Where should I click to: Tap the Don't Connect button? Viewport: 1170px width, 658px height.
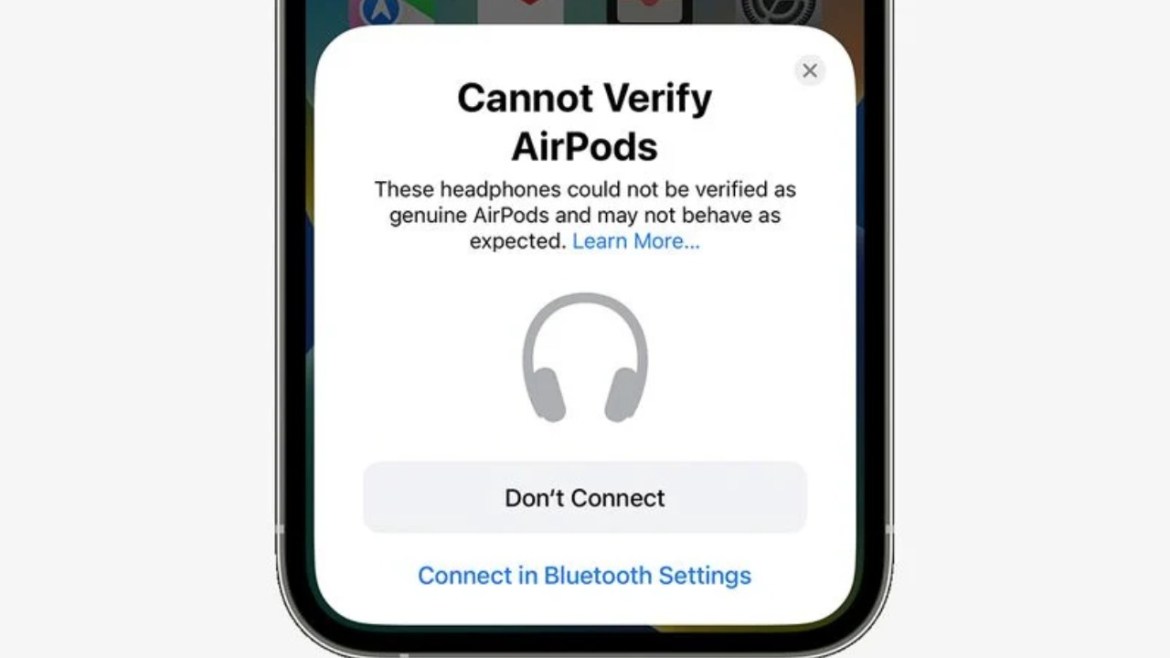click(584, 497)
